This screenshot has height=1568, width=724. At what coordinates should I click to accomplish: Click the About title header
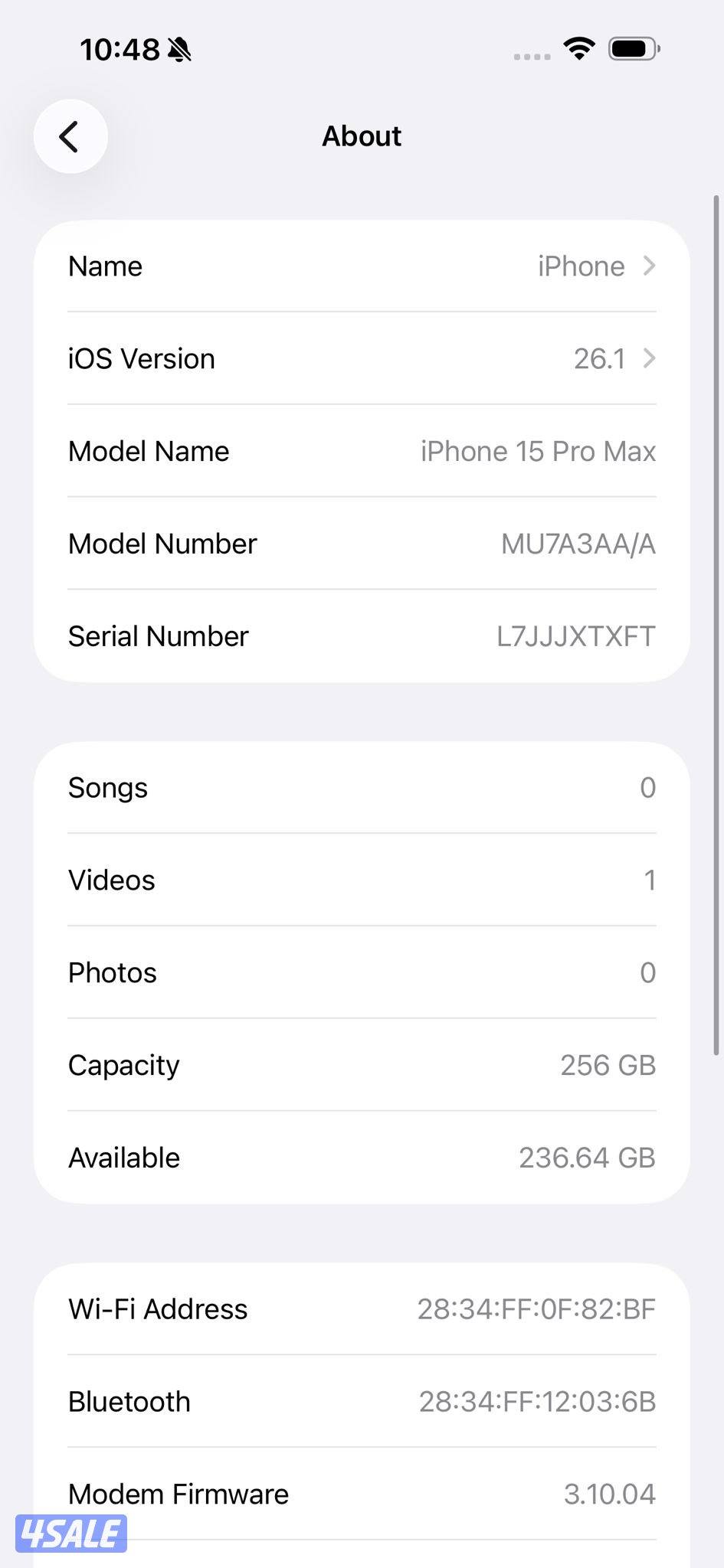tap(362, 136)
